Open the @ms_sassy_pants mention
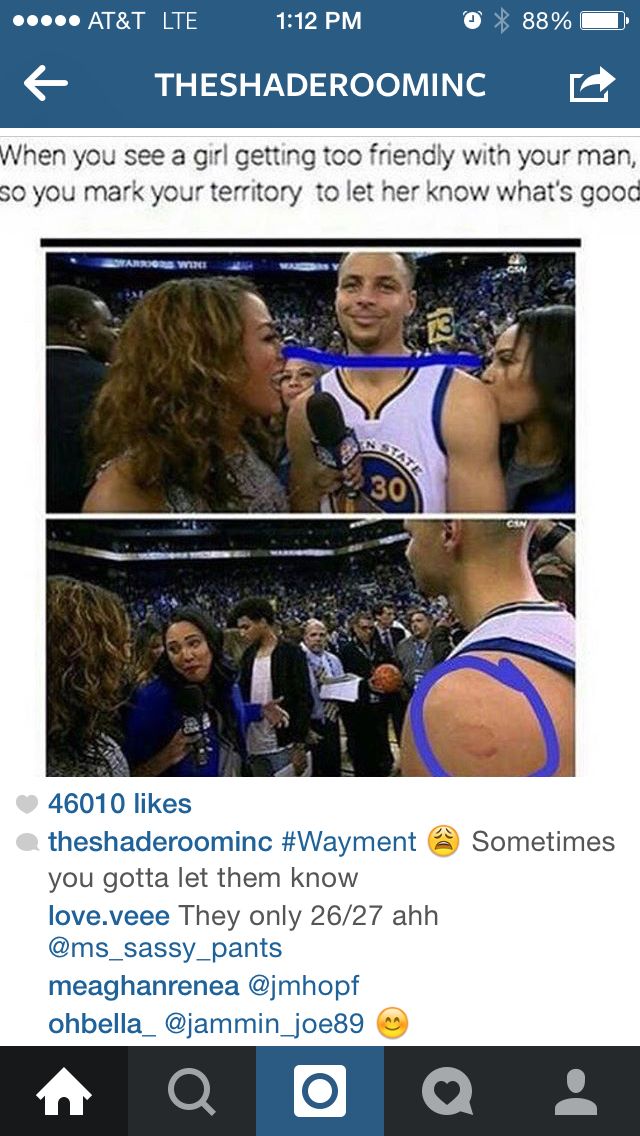This screenshot has height=1136, width=640. tap(165, 948)
